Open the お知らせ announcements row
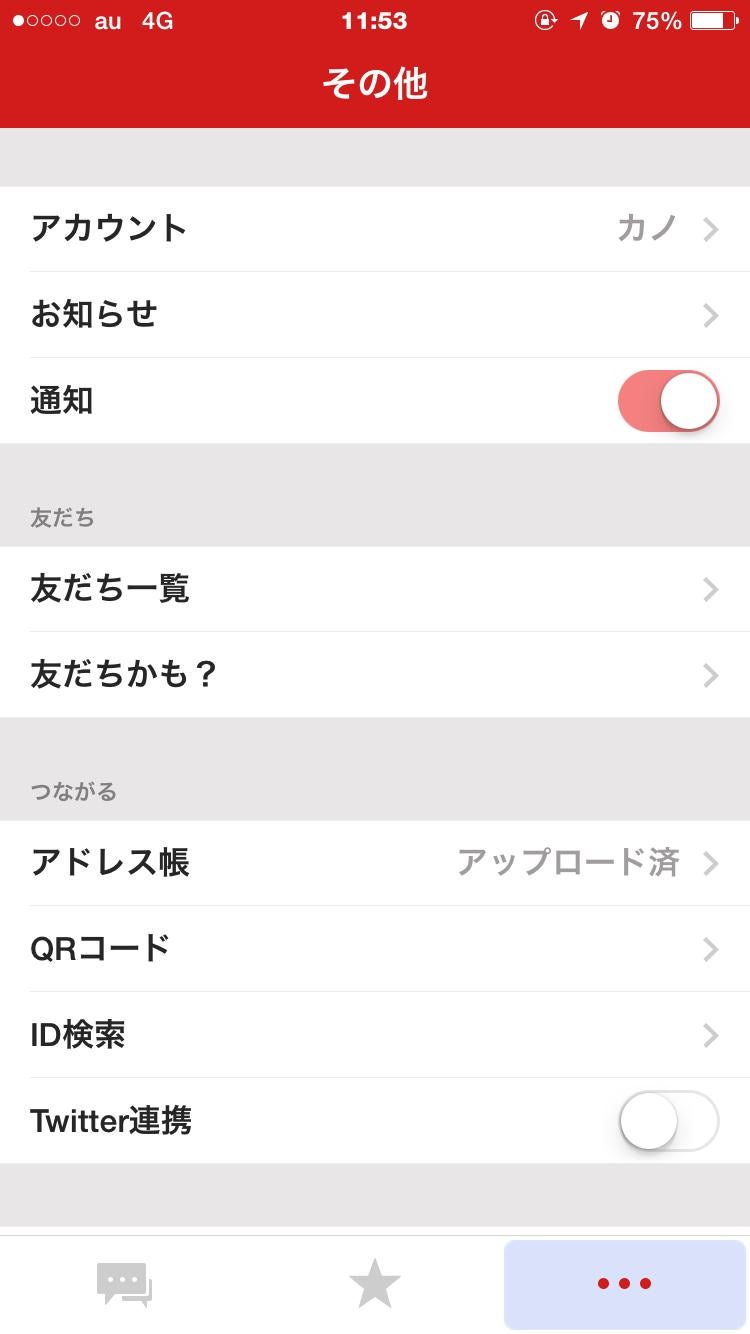The width and height of the screenshot is (750, 1334). point(375,315)
